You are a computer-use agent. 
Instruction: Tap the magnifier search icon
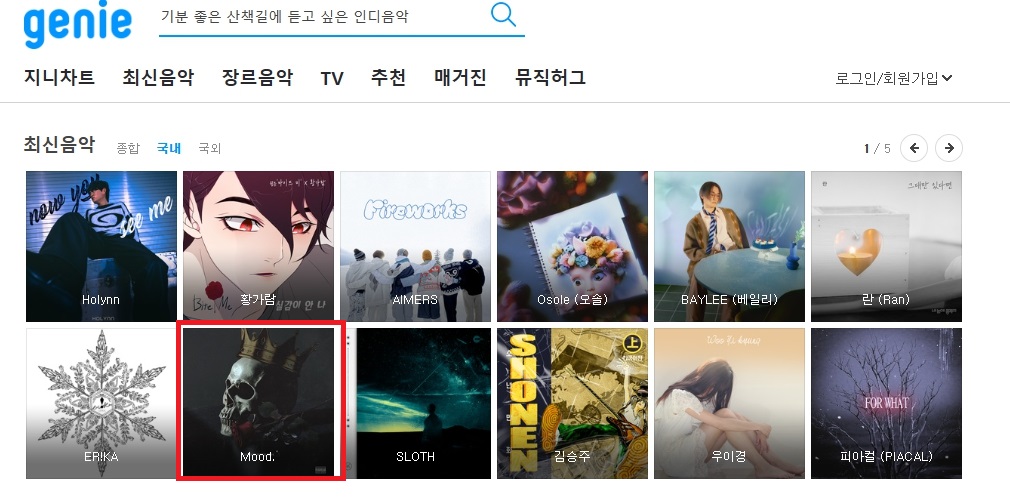pyautogui.click(x=503, y=15)
